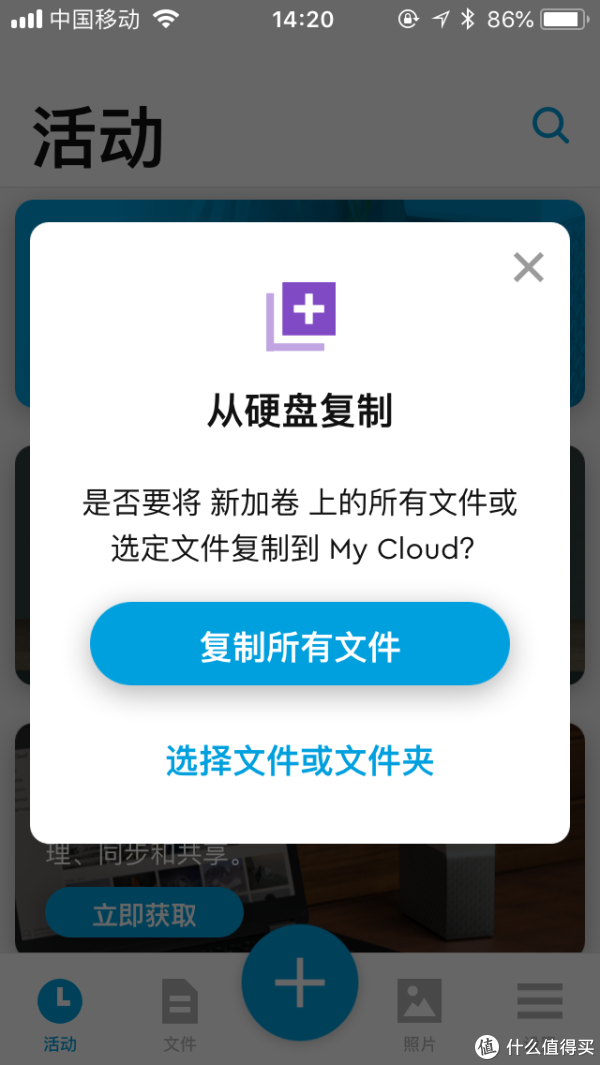Switch to the 文件 tab
Image resolution: width=600 pixels, height=1065 pixels.
pos(180,1012)
